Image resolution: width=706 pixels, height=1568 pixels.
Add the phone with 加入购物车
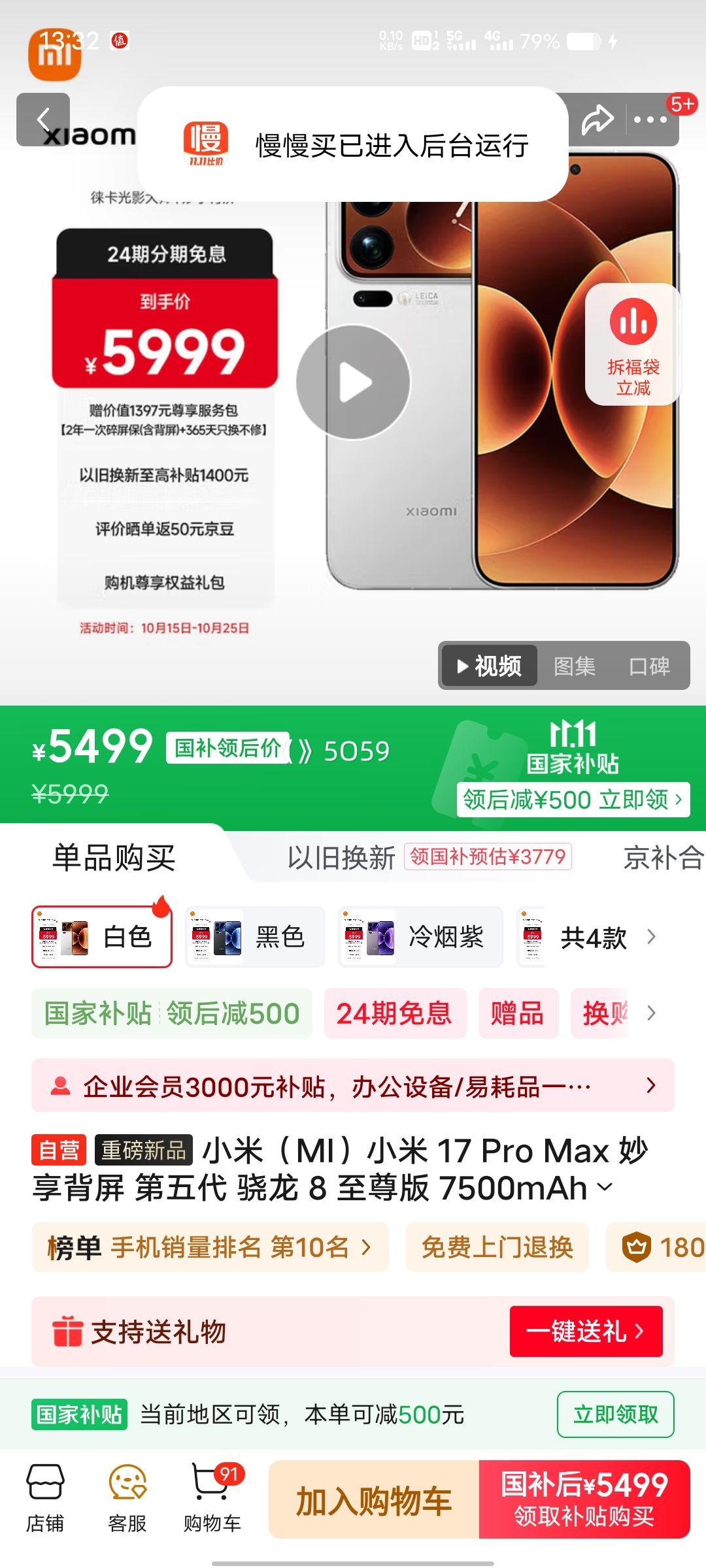pyautogui.click(x=374, y=1500)
